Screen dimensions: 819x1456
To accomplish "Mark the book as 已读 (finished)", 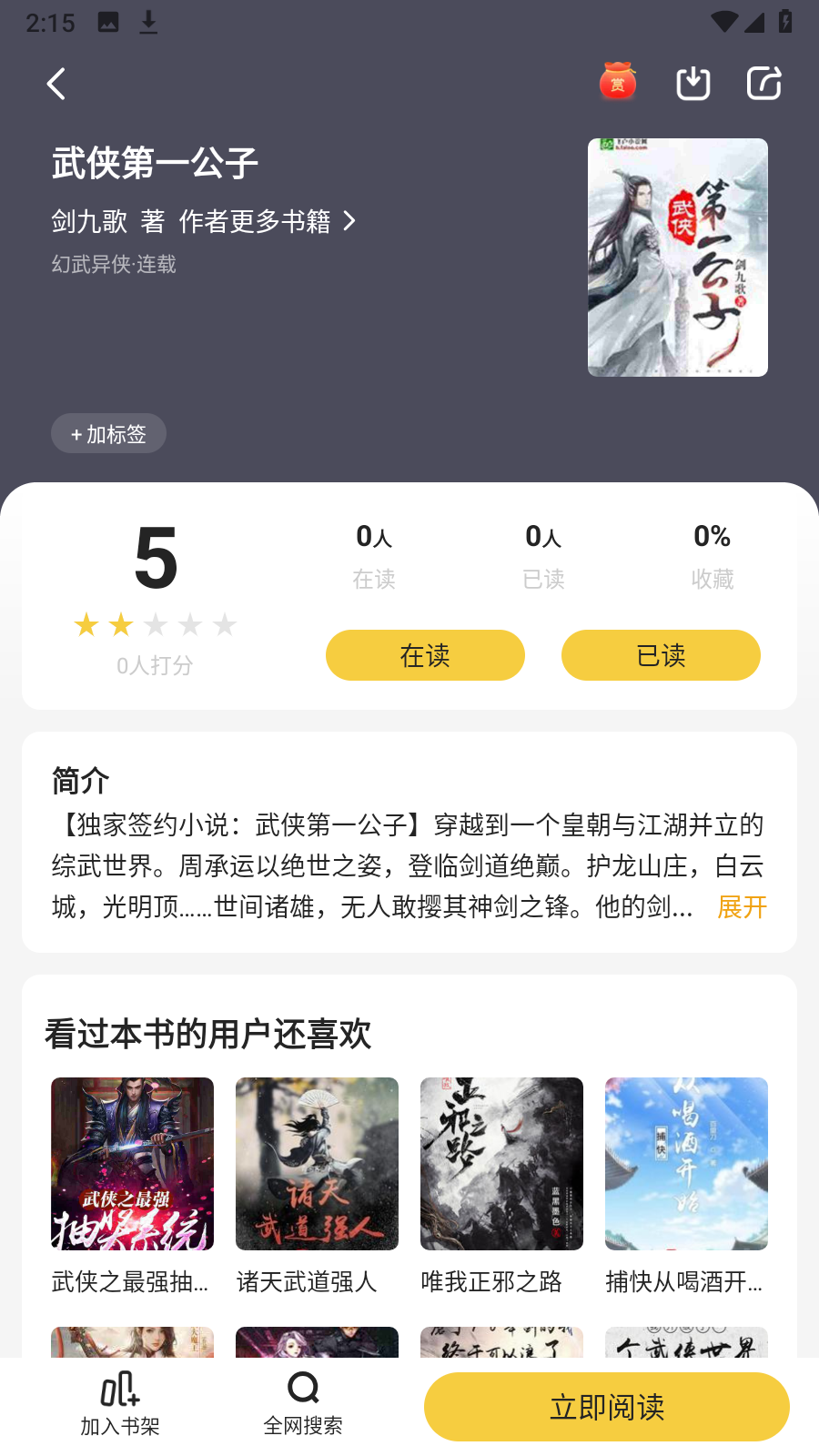I will (x=661, y=654).
